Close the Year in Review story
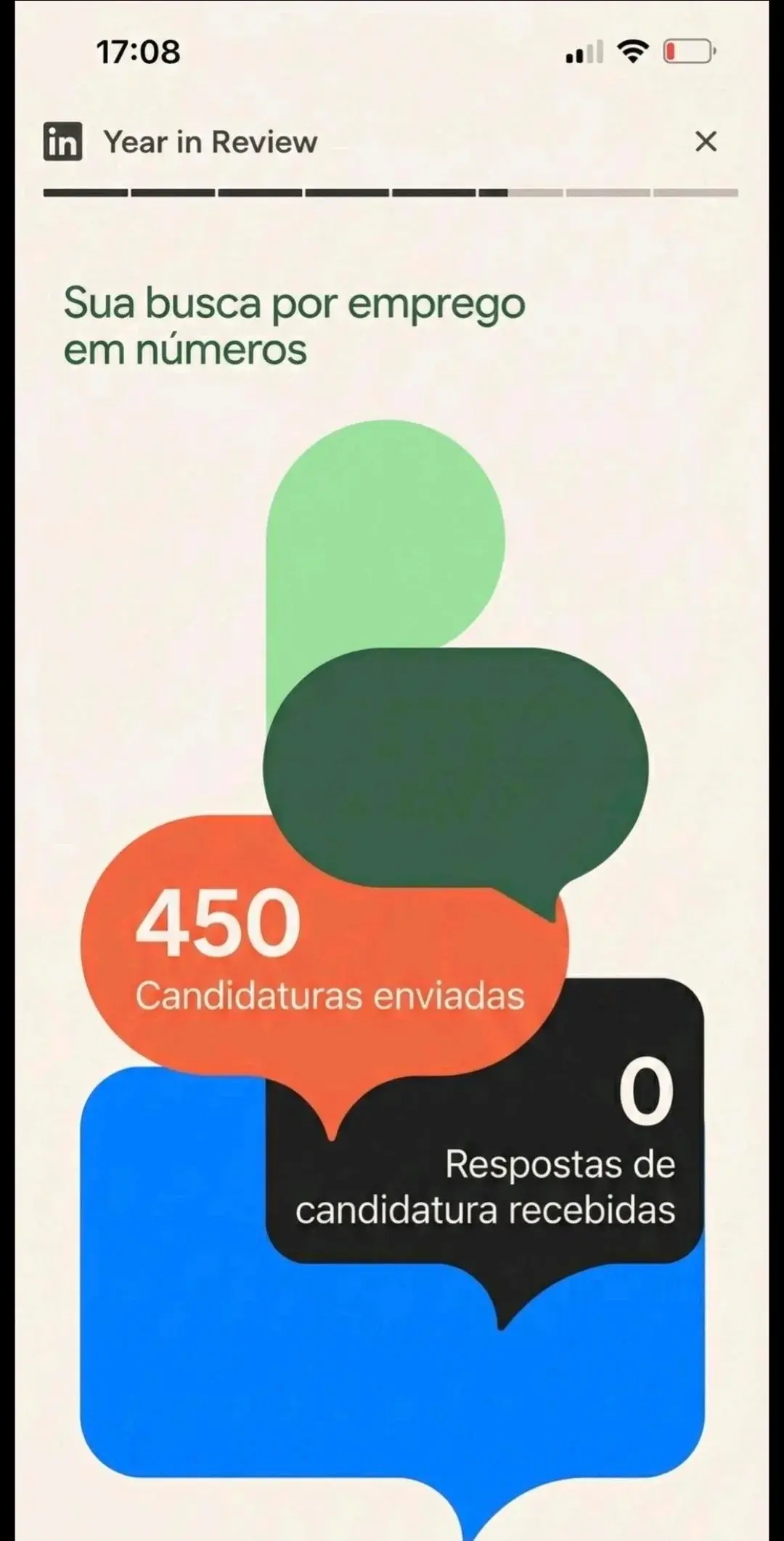 point(707,142)
